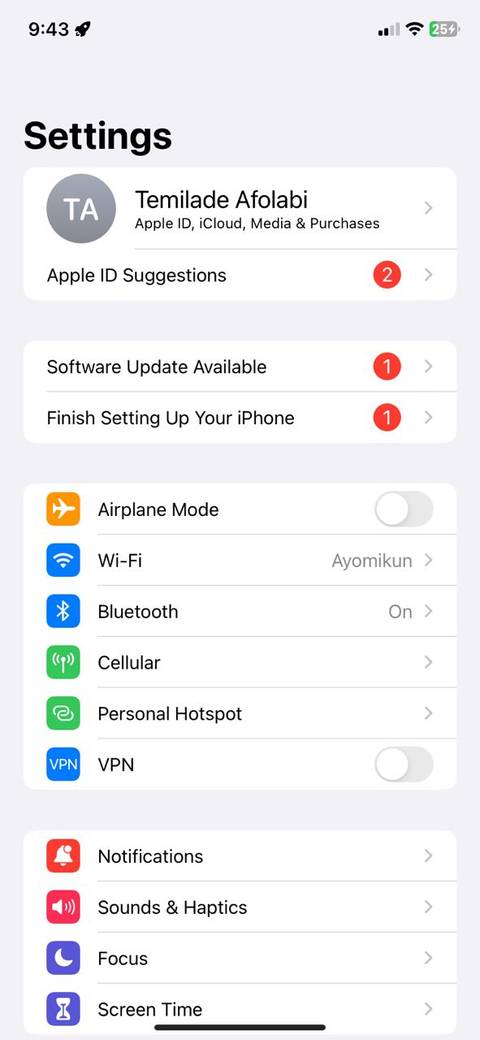The width and height of the screenshot is (480, 1040).
Task: Open Wi-Fi settings
Action: (240, 560)
